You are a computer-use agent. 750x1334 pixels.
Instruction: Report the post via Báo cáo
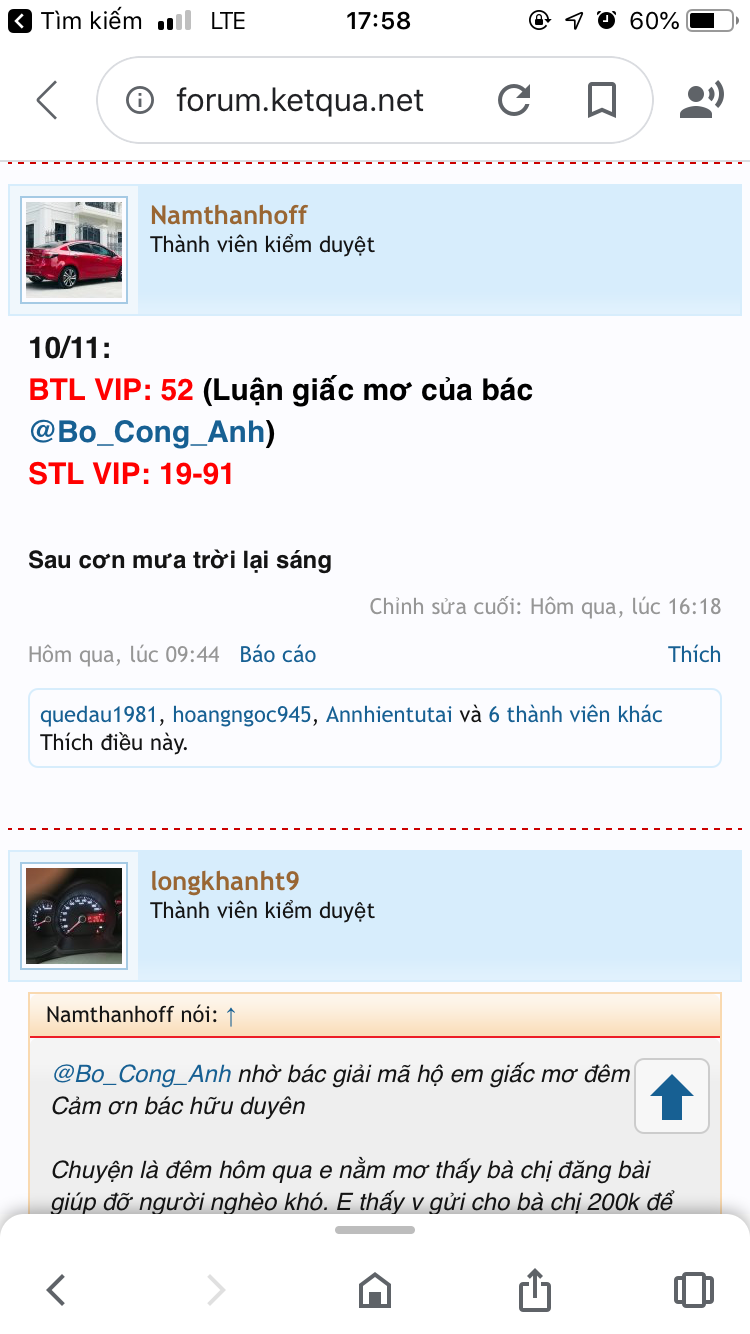click(x=277, y=655)
